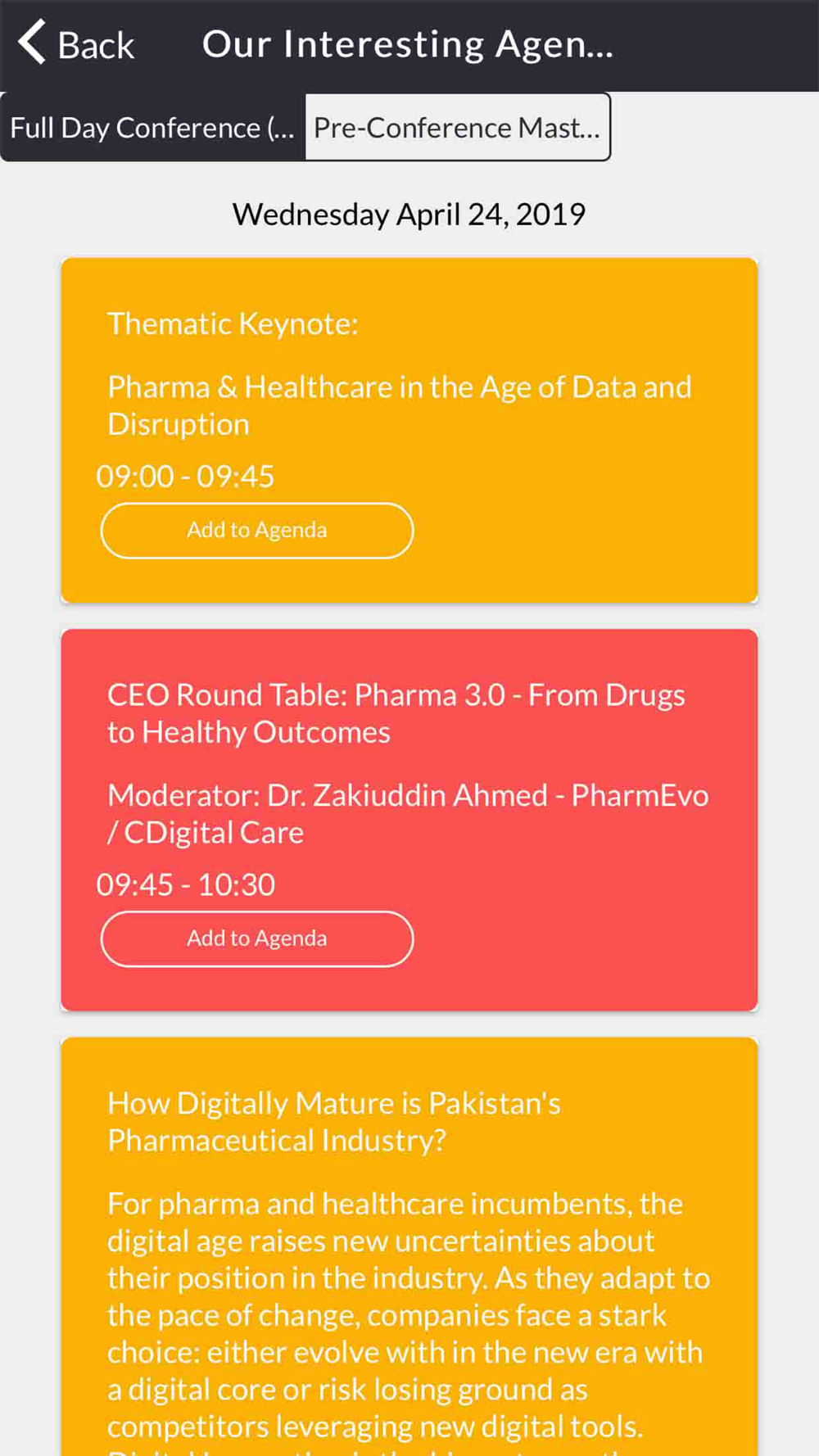The width and height of the screenshot is (819, 1456).
Task: Add Thematic Keynote session to agenda
Action: (x=257, y=531)
